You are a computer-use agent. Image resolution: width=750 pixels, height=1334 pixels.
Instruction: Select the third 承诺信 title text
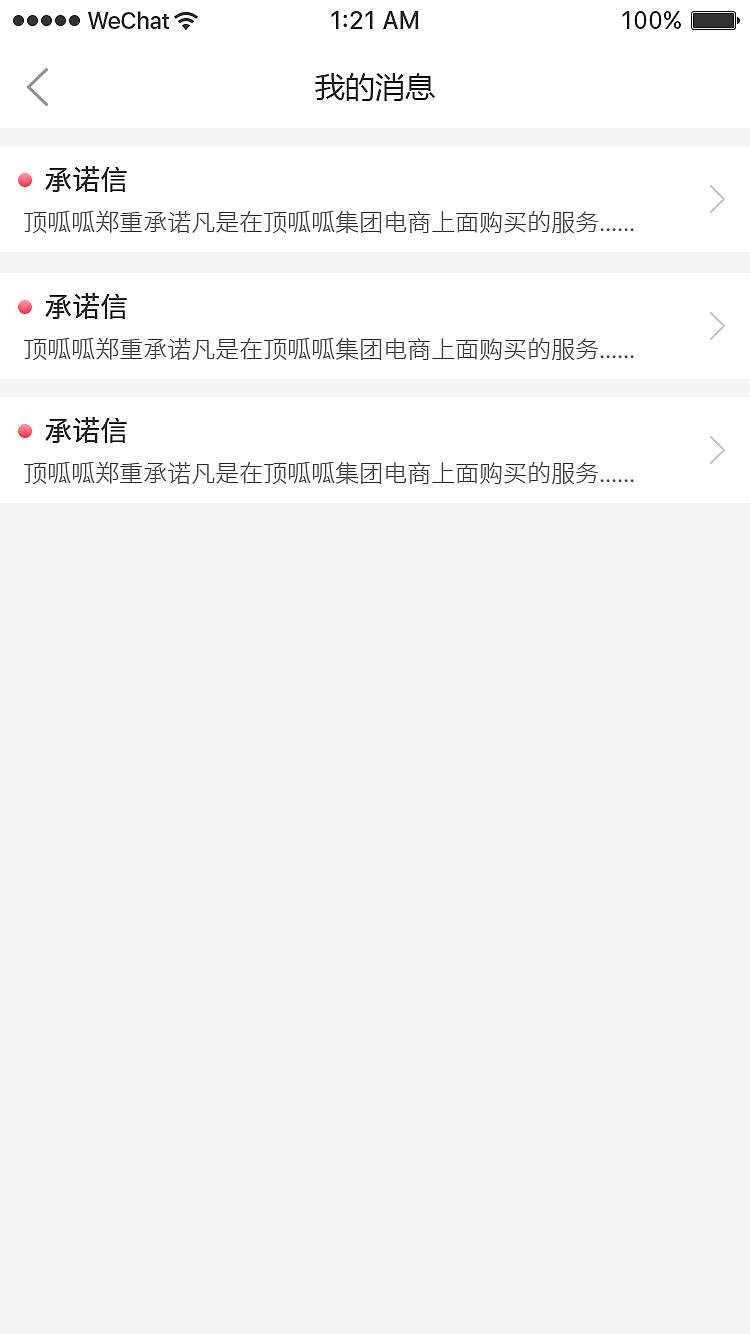[85, 431]
